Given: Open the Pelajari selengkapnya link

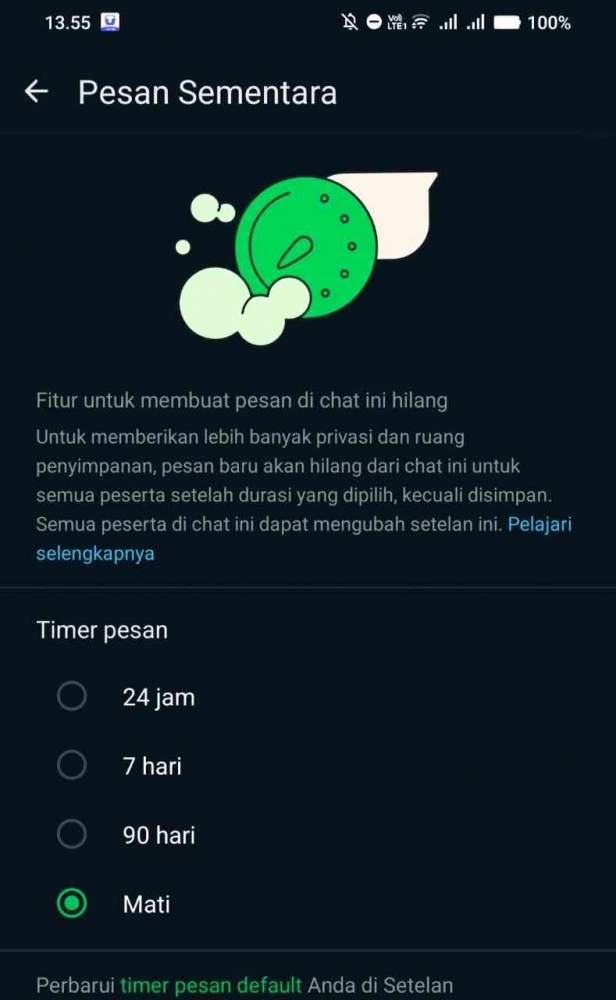Looking at the screenshot, I should pyautogui.click(x=539, y=524).
